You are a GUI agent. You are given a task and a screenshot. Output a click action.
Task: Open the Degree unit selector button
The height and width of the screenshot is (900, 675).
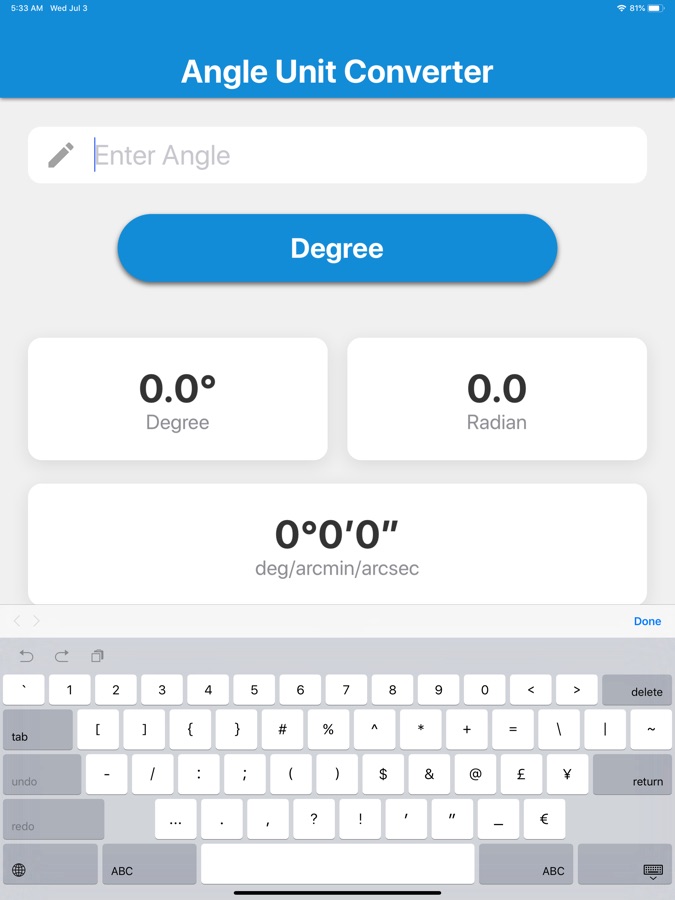337,248
